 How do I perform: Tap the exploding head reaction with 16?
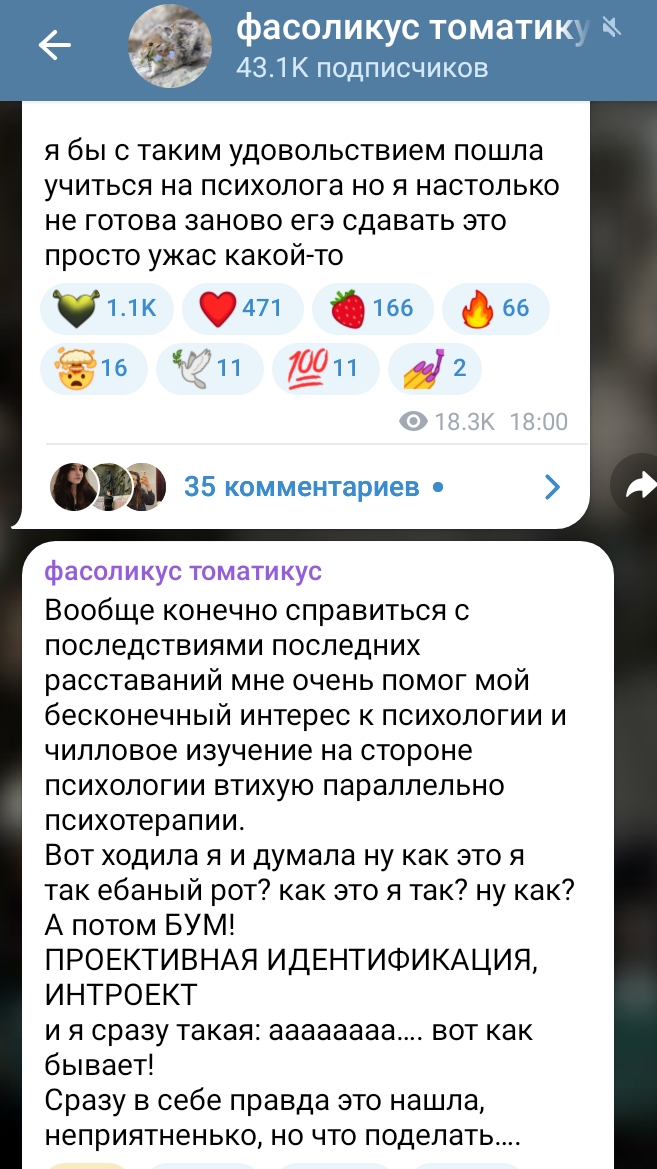(x=93, y=368)
